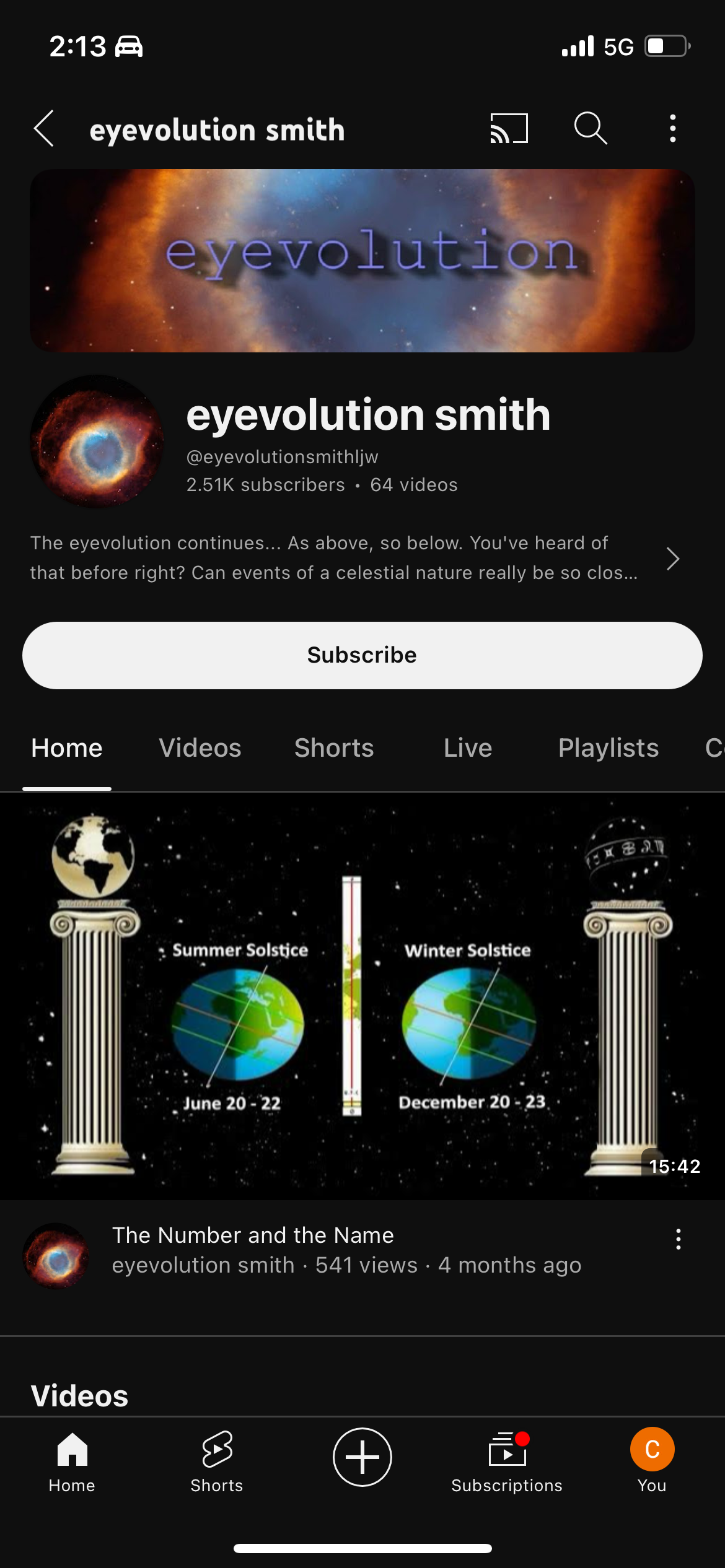Open Shorts in the bottom navigation
Viewport: 725px width, 1568px height.
tap(217, 1461)
